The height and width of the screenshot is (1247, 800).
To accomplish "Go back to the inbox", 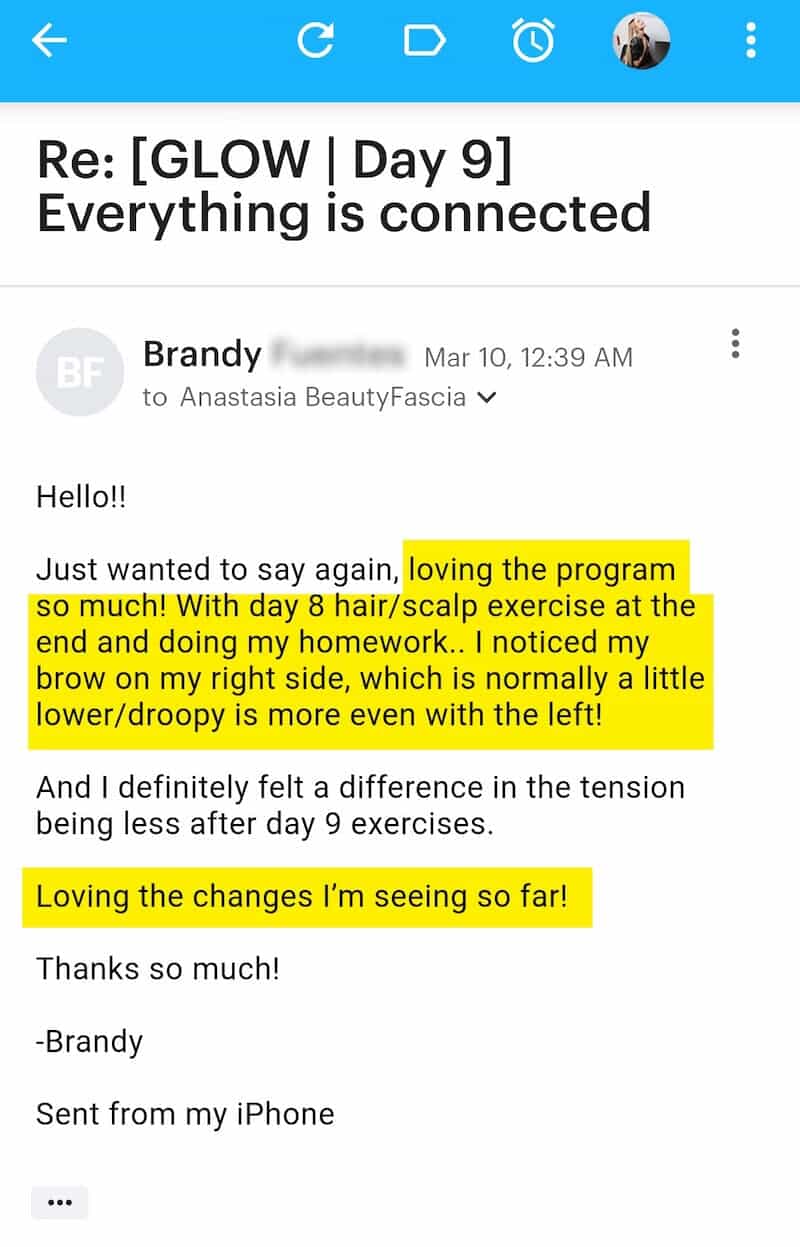I will (x=49, y=41).
